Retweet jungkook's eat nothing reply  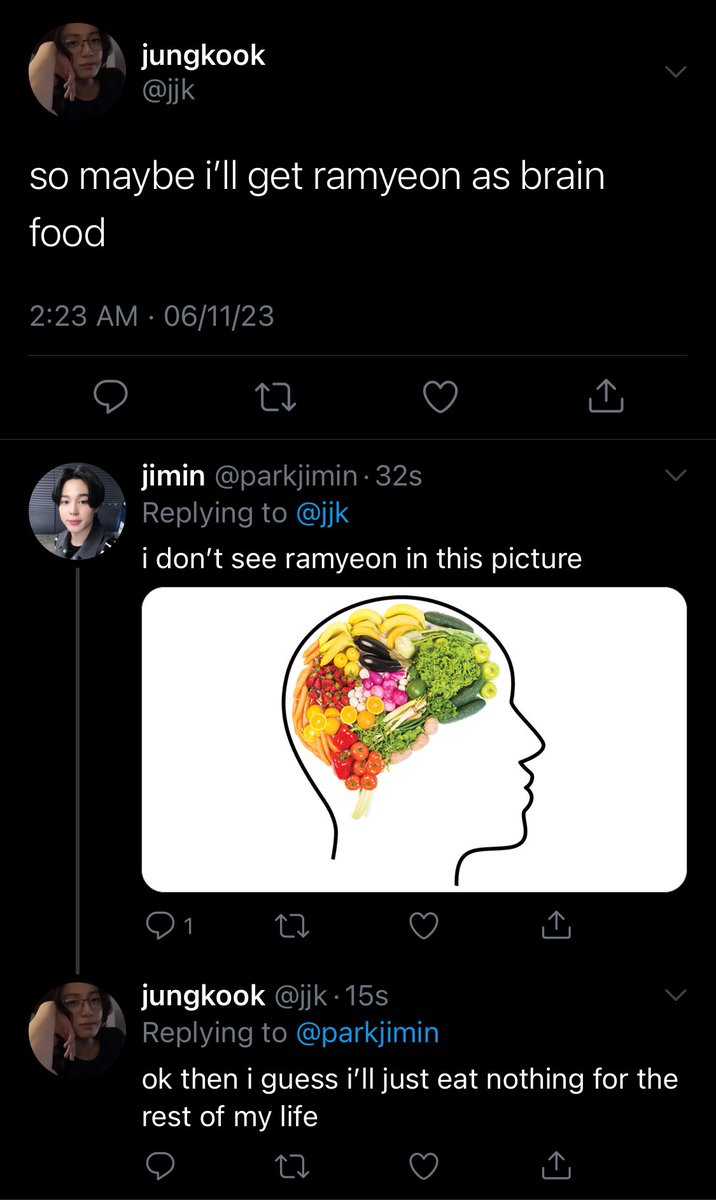[x=290, y=1165]
